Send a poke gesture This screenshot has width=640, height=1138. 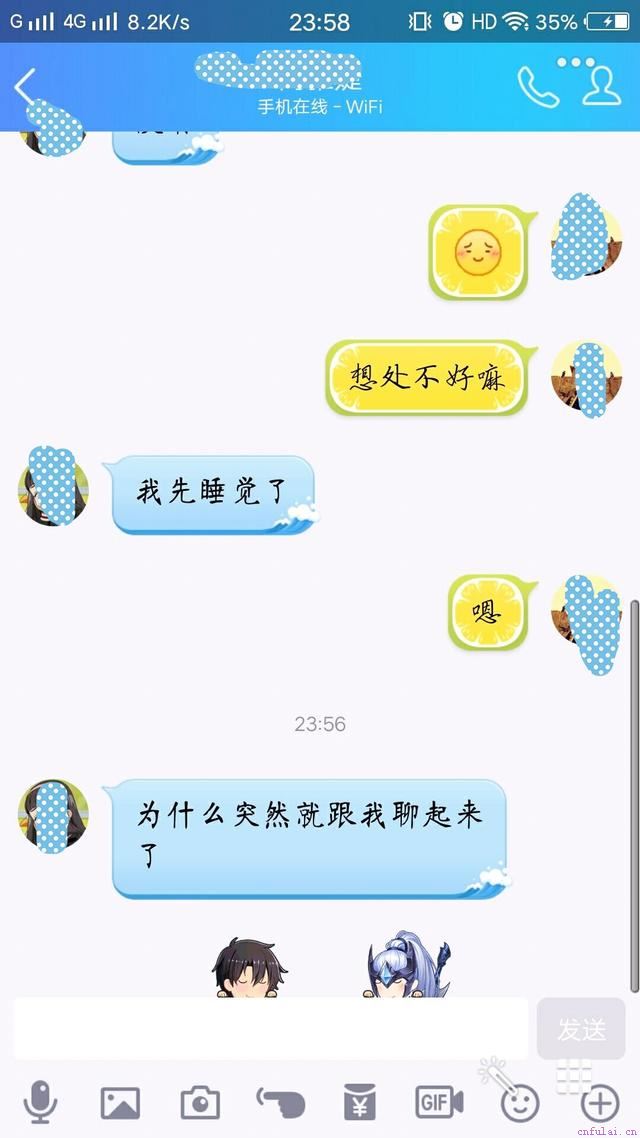click(280, 1103)
